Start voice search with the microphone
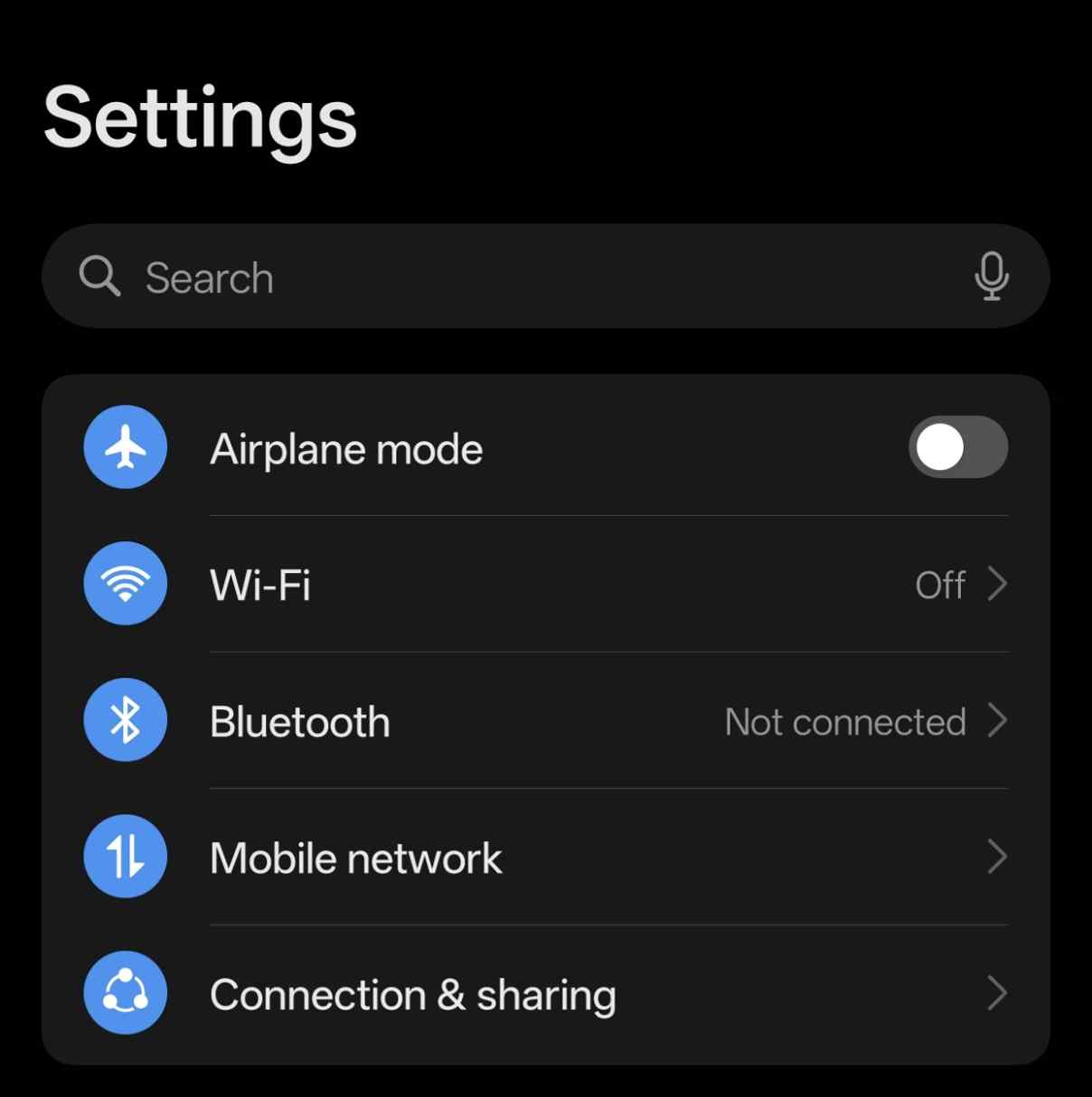1092x1097 pixels. click(x=991, y=277)
